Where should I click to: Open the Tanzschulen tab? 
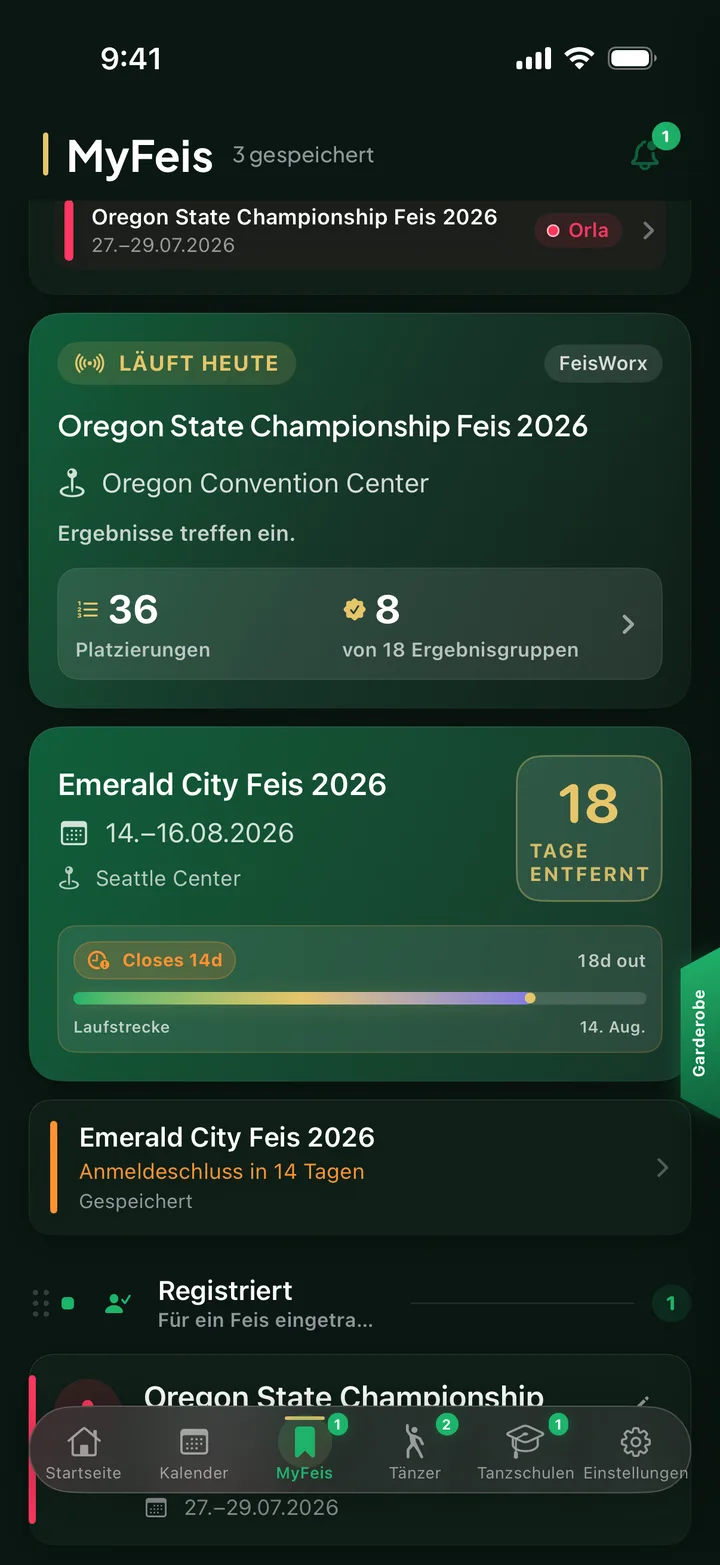coord(526,1453)
